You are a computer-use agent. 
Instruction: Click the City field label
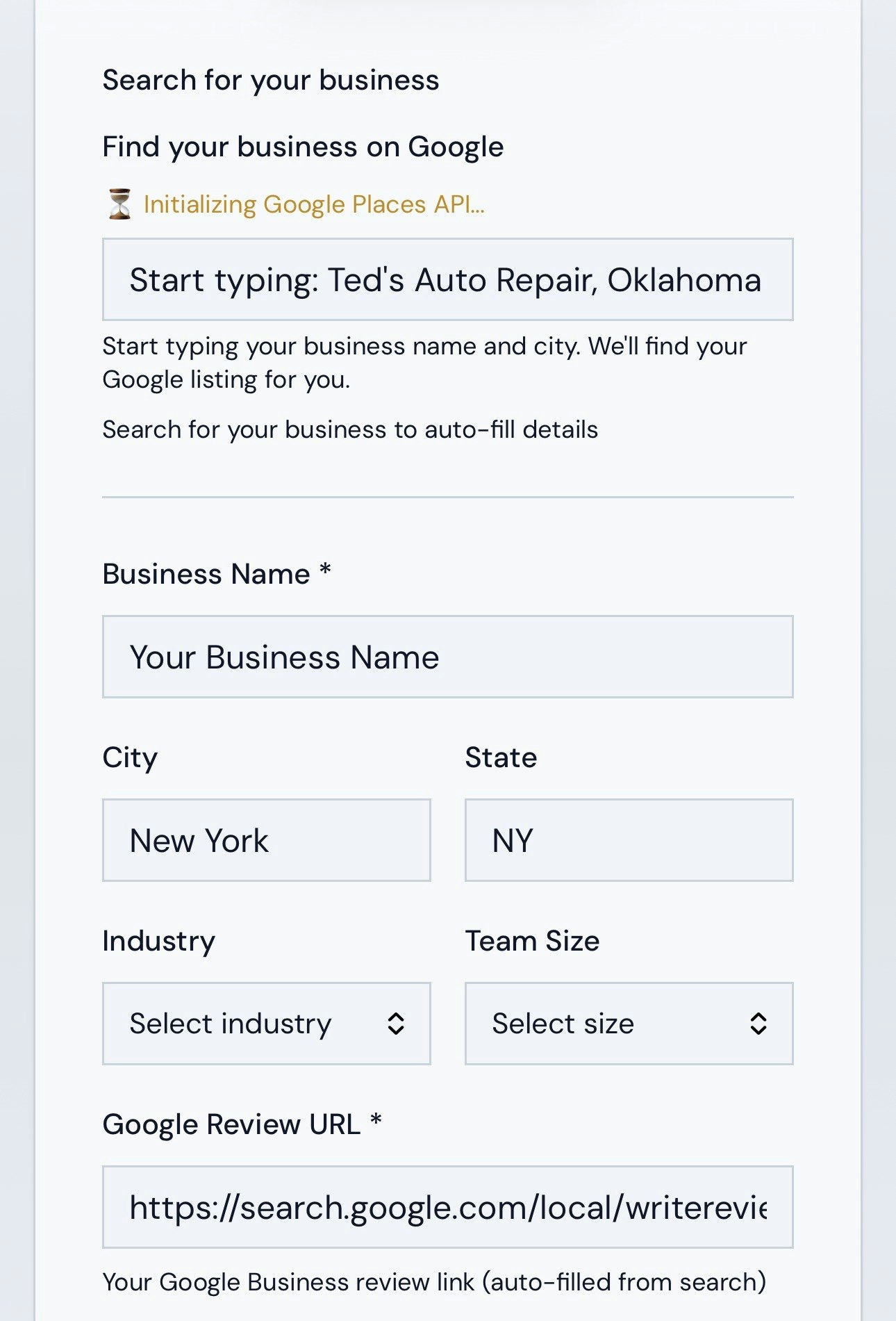[129, 757]
